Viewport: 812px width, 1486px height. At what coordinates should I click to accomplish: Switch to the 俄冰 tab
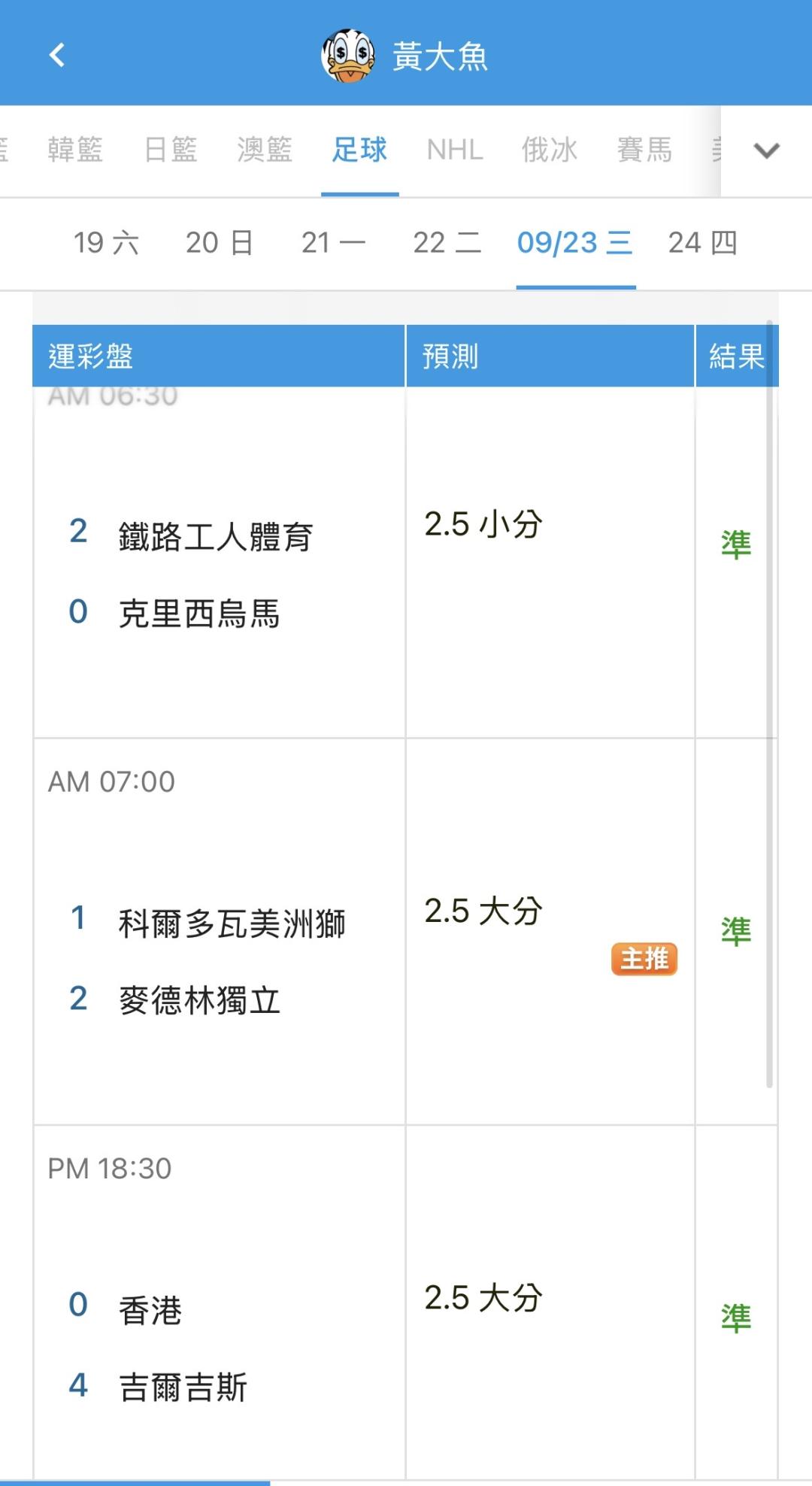[550, 150]
